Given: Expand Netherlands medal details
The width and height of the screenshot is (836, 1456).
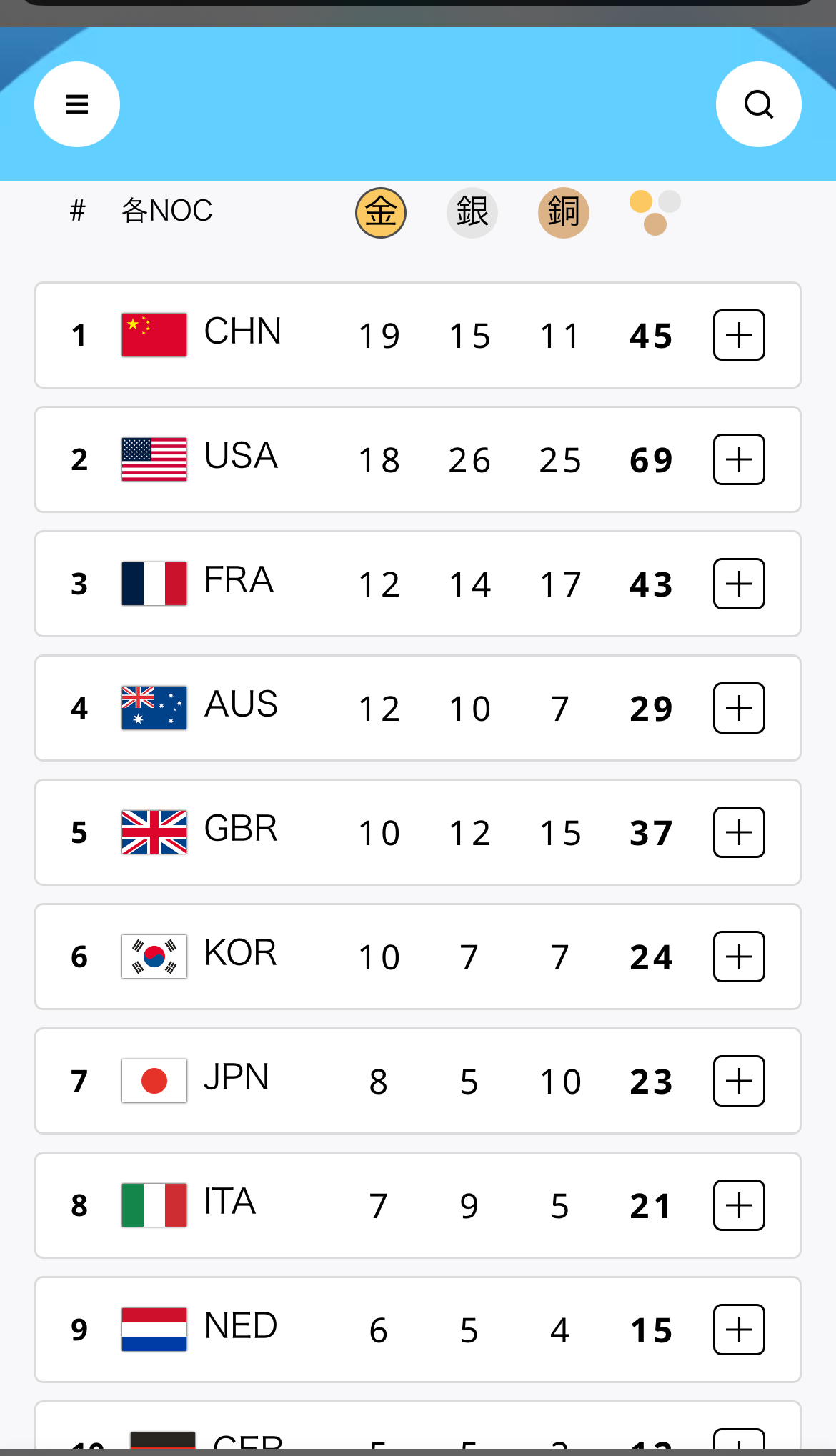Looking at the screenshot, I should (739, 1330).
